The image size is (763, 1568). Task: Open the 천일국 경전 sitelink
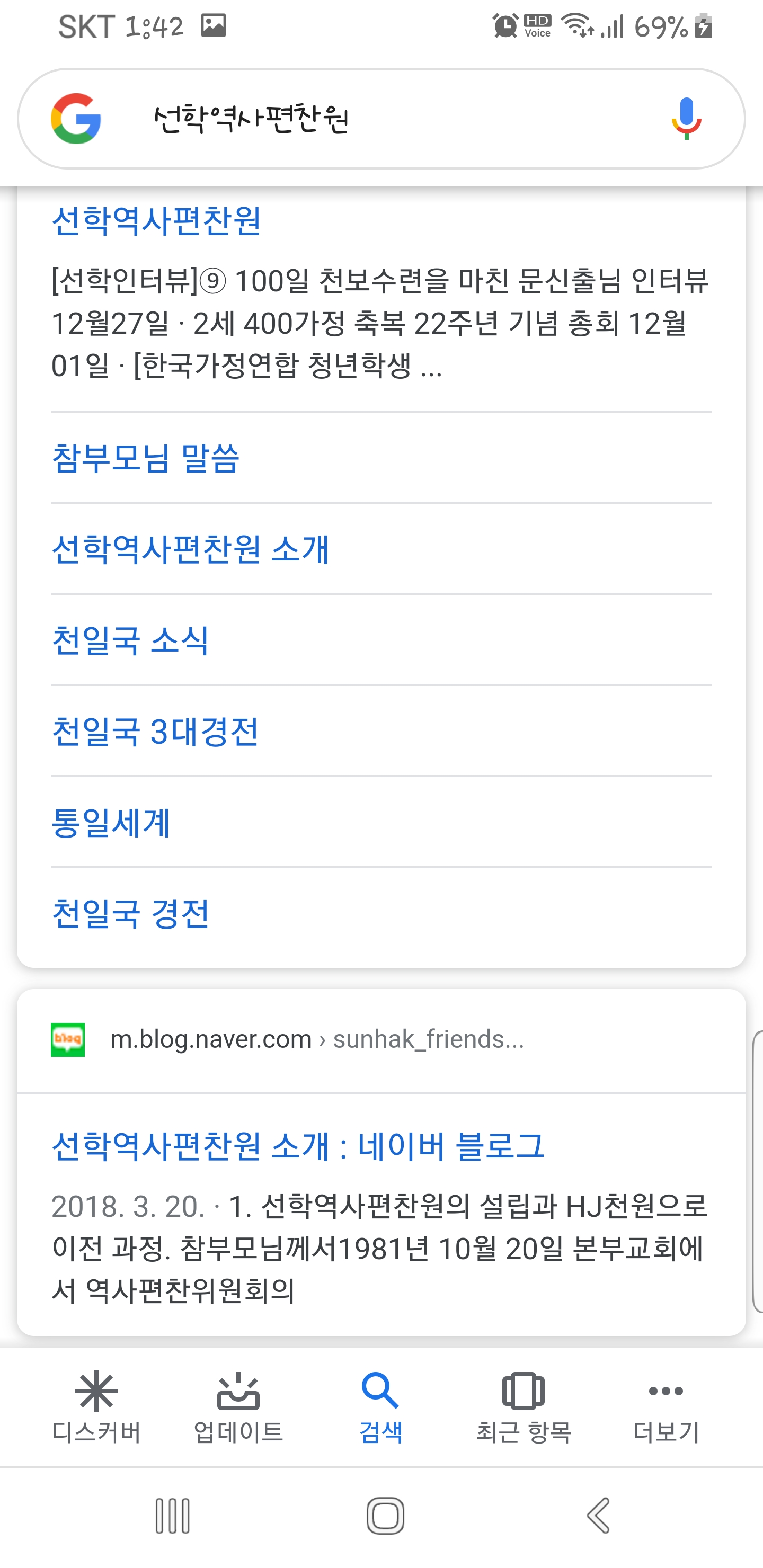point(130,914)
